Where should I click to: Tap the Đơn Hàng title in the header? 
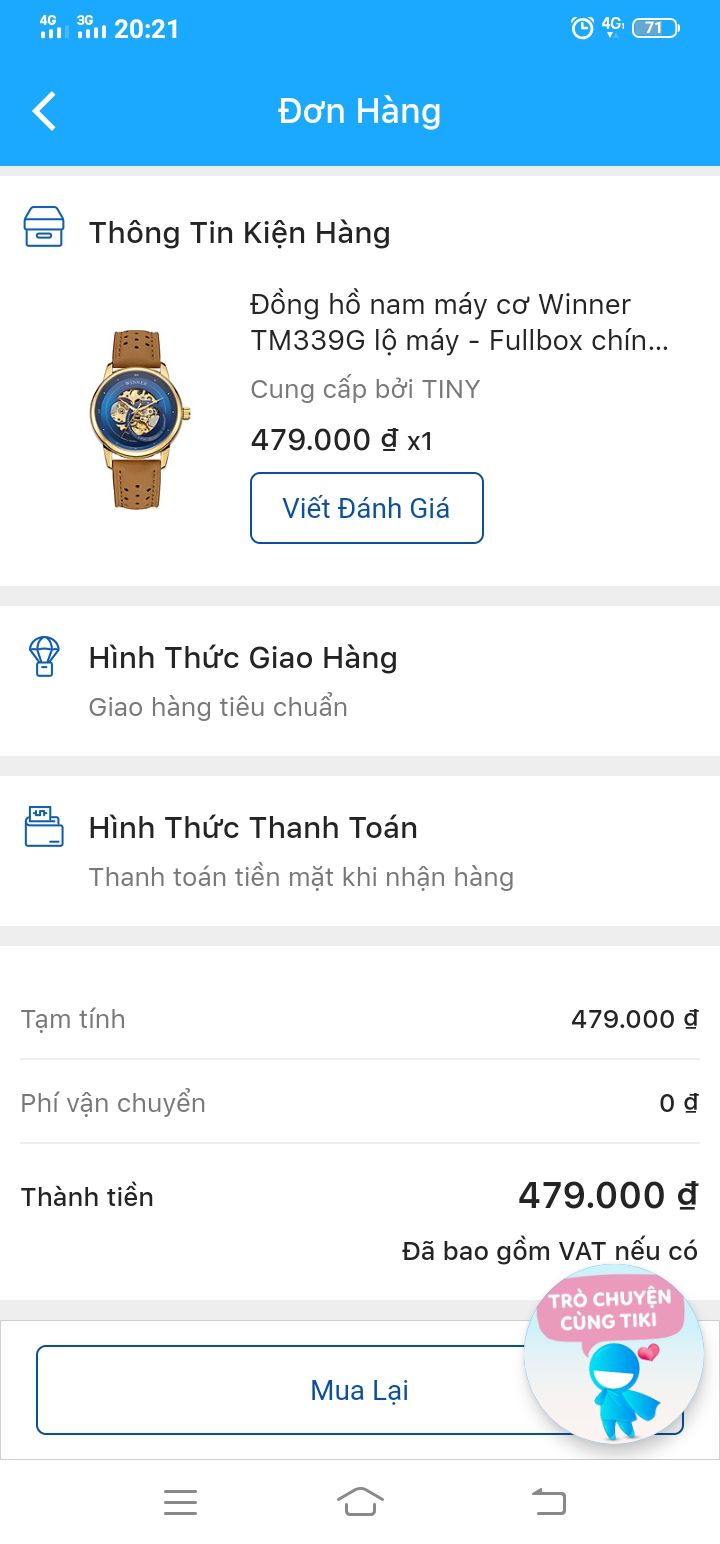point(360,111)
